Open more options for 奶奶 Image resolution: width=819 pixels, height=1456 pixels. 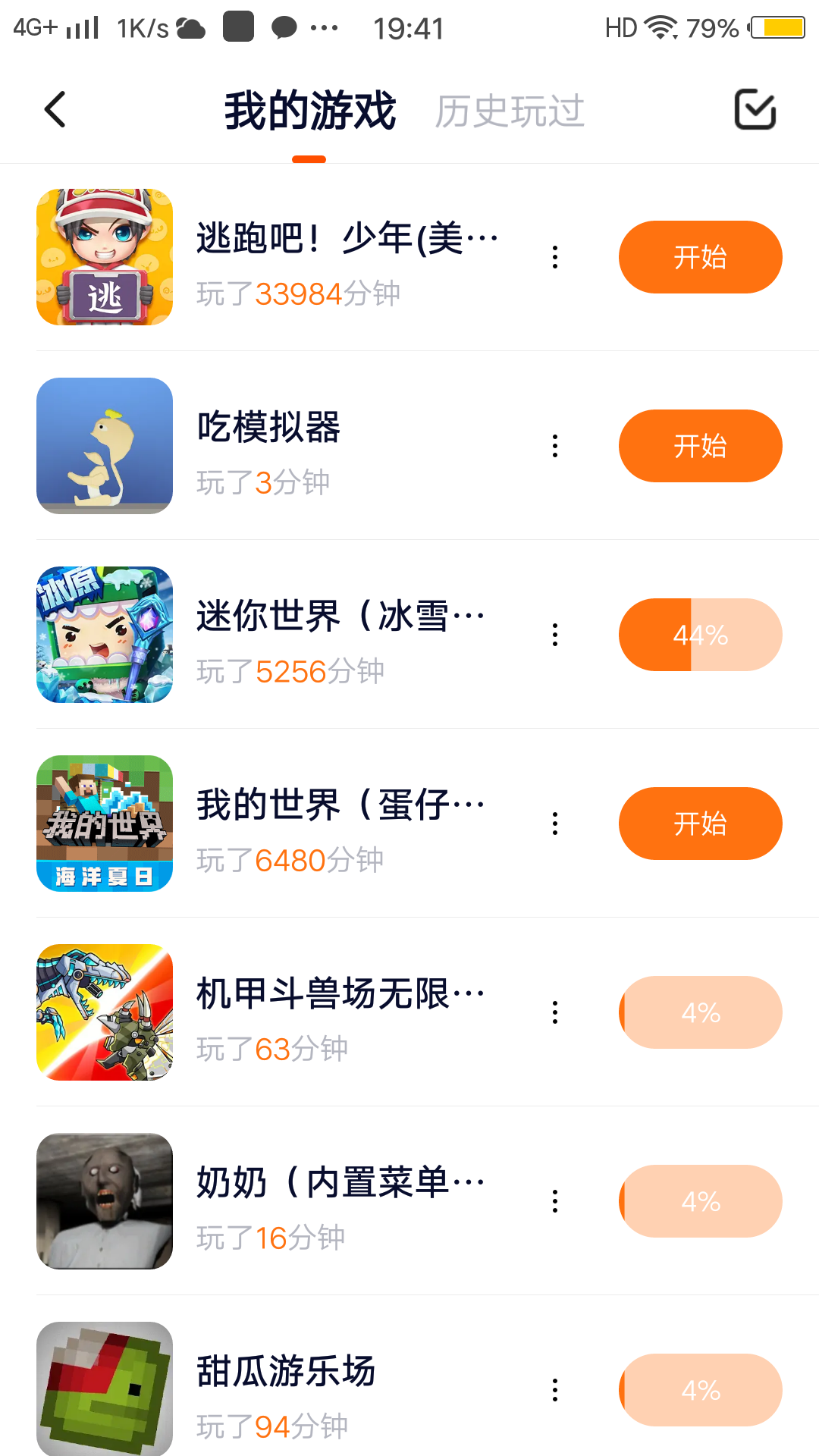(555, 1201)
